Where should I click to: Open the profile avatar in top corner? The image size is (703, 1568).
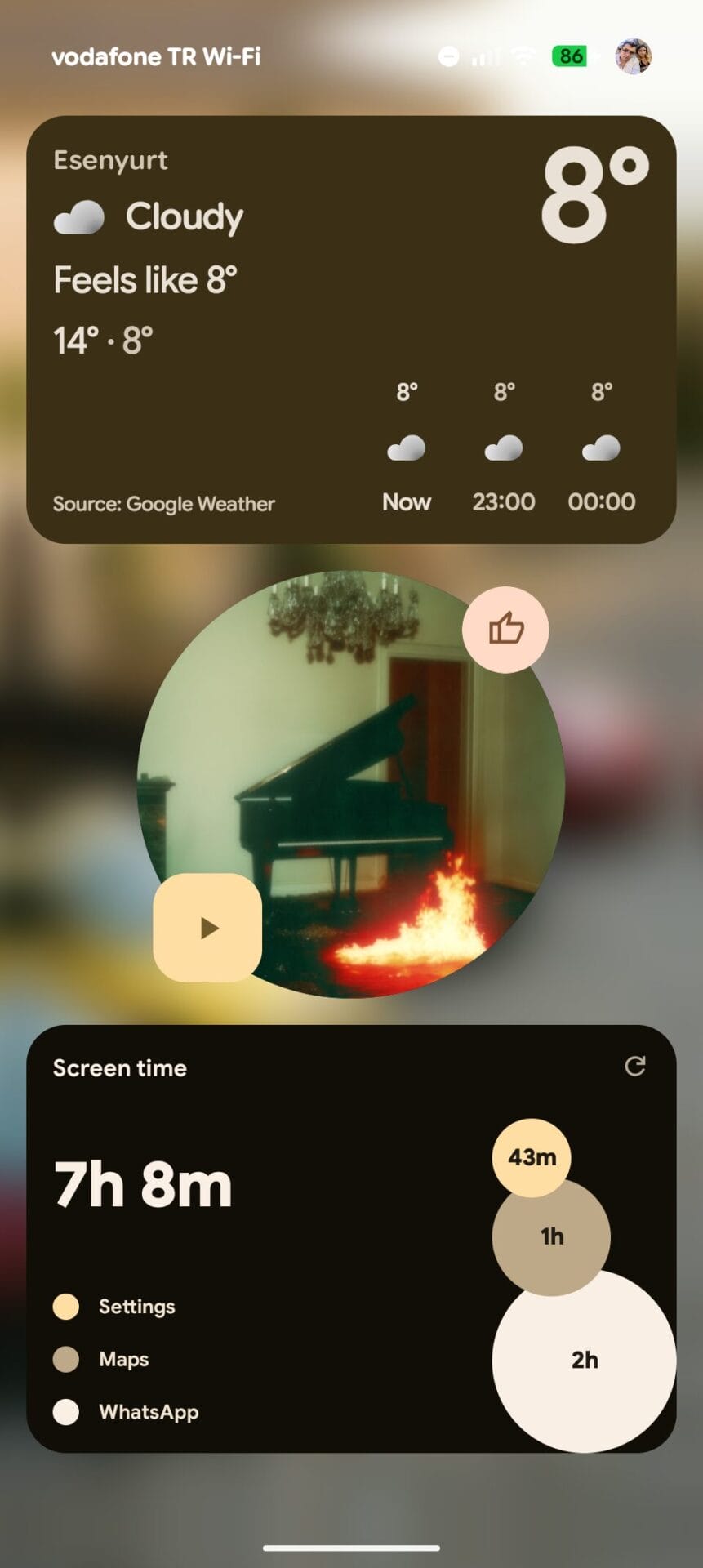[x=633, y=56]
